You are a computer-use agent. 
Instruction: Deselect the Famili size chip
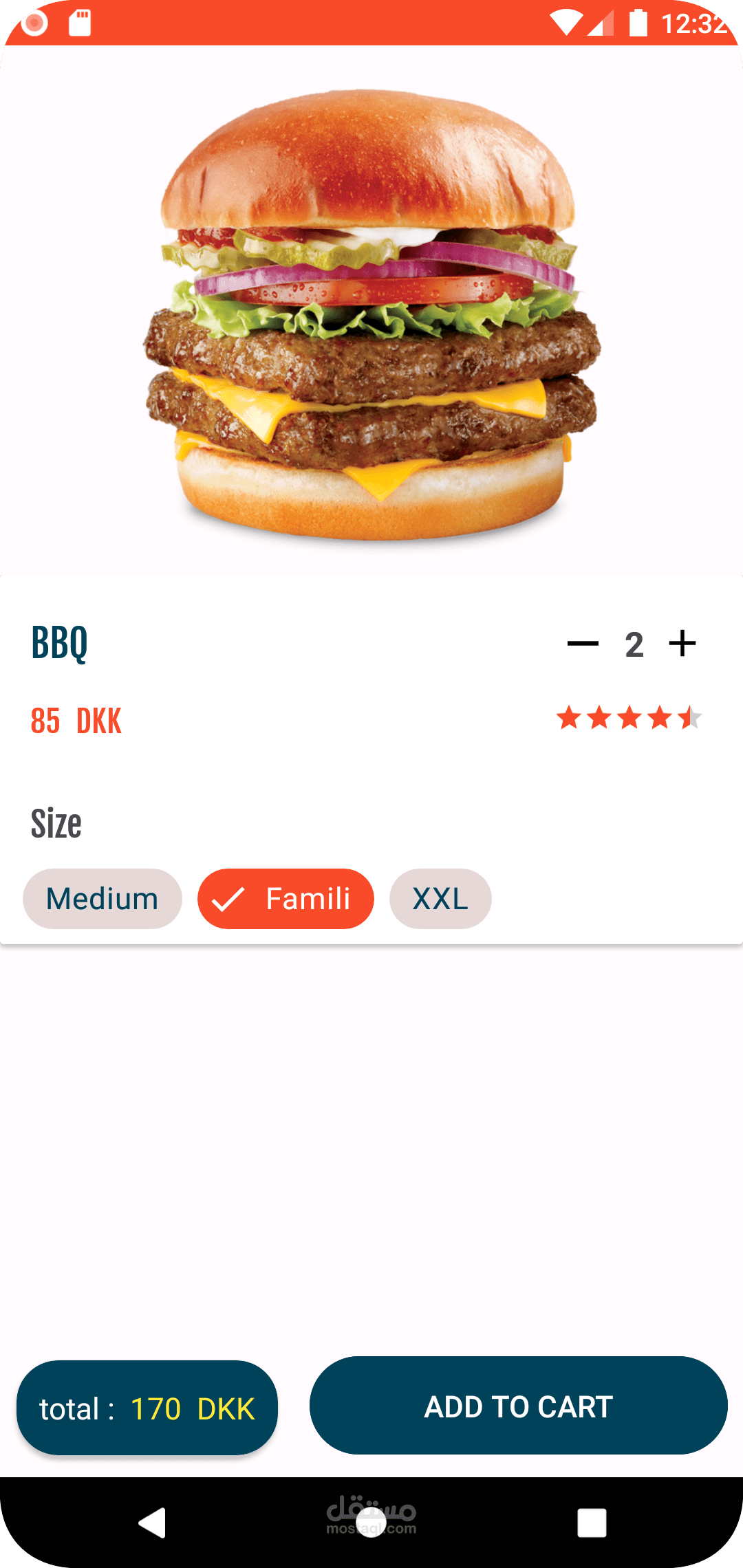286,899
